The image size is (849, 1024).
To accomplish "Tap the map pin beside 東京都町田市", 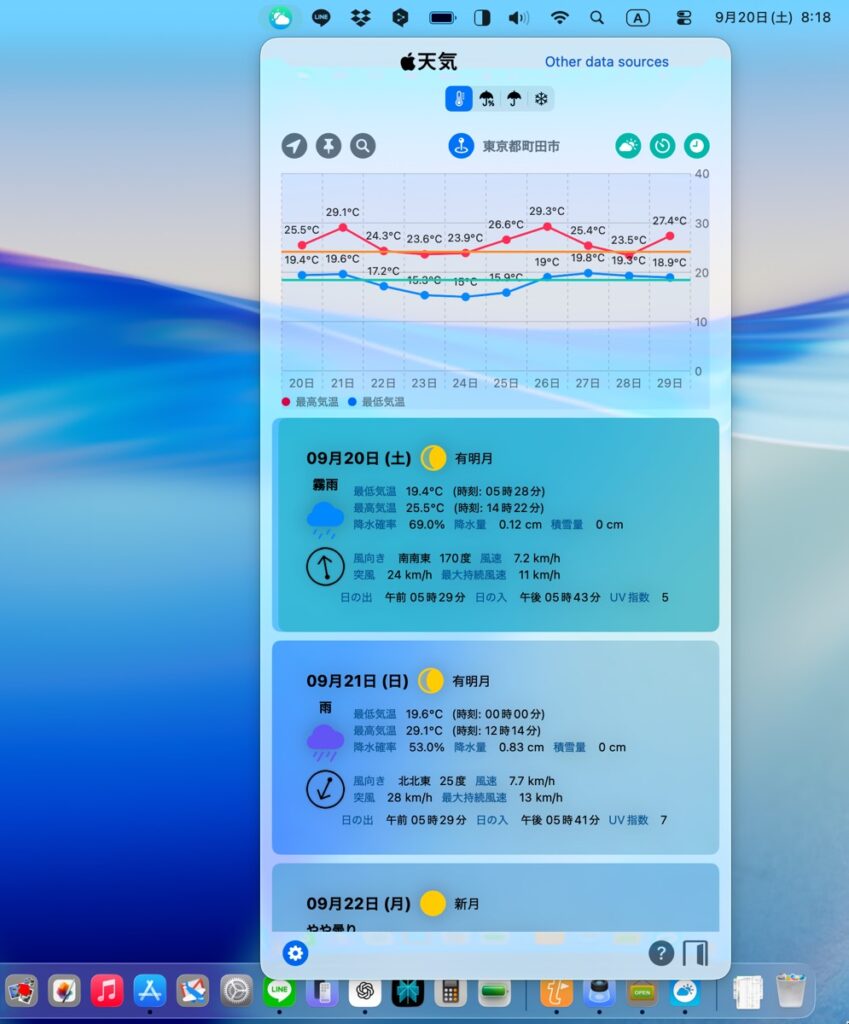I will click(461, 146).
